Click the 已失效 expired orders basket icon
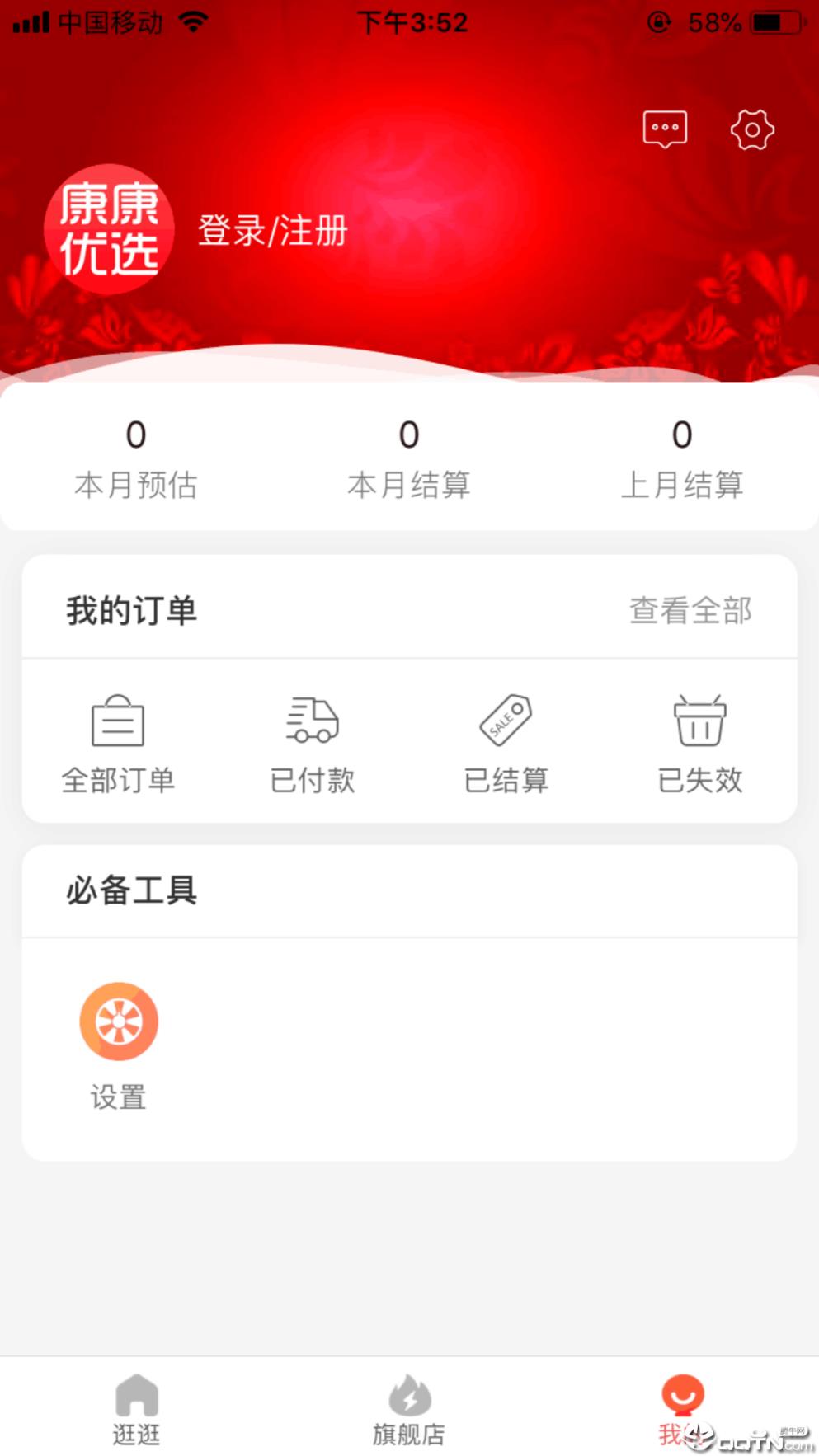 (x=700, y=719)
